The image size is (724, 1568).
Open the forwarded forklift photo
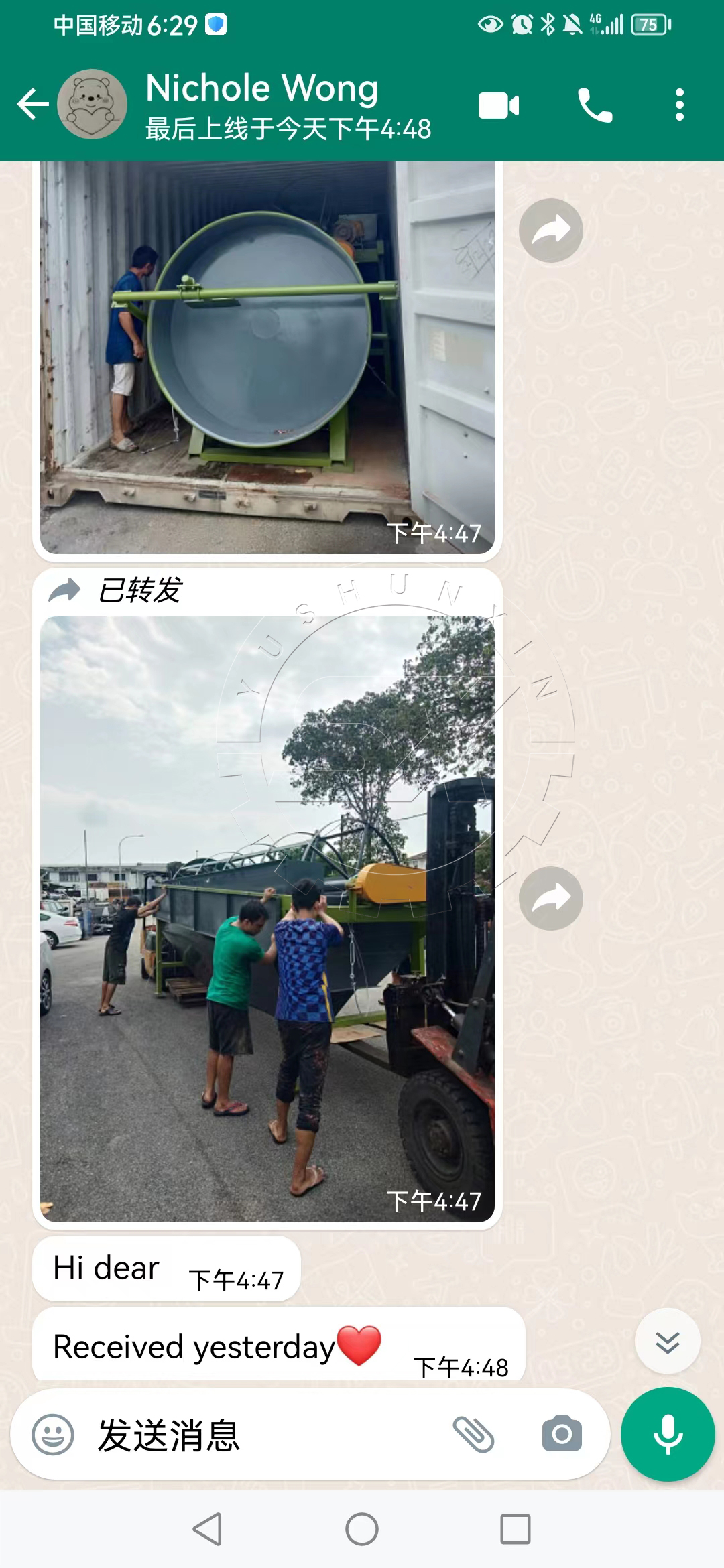(x=267, y=918)
